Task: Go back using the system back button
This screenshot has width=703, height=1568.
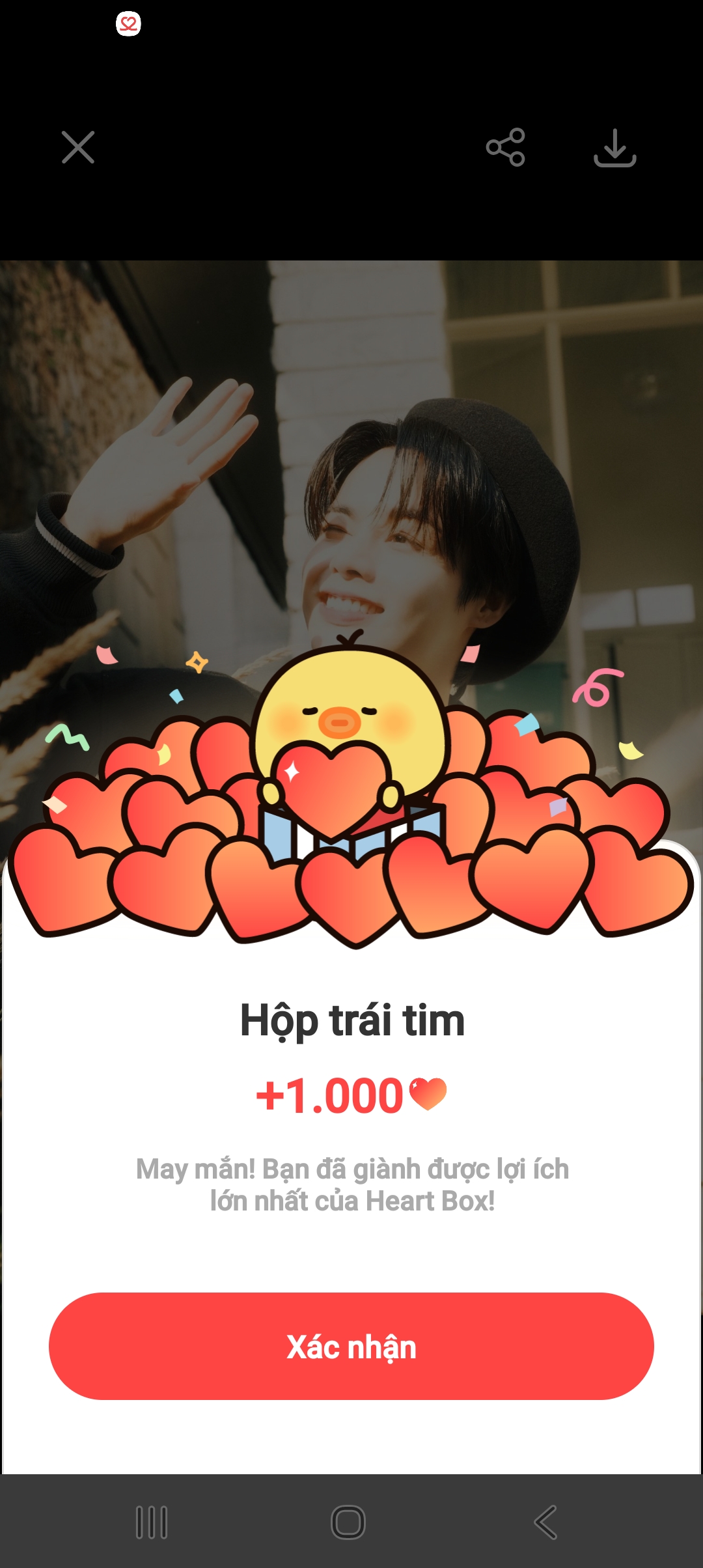Action: pos(545,1522)
